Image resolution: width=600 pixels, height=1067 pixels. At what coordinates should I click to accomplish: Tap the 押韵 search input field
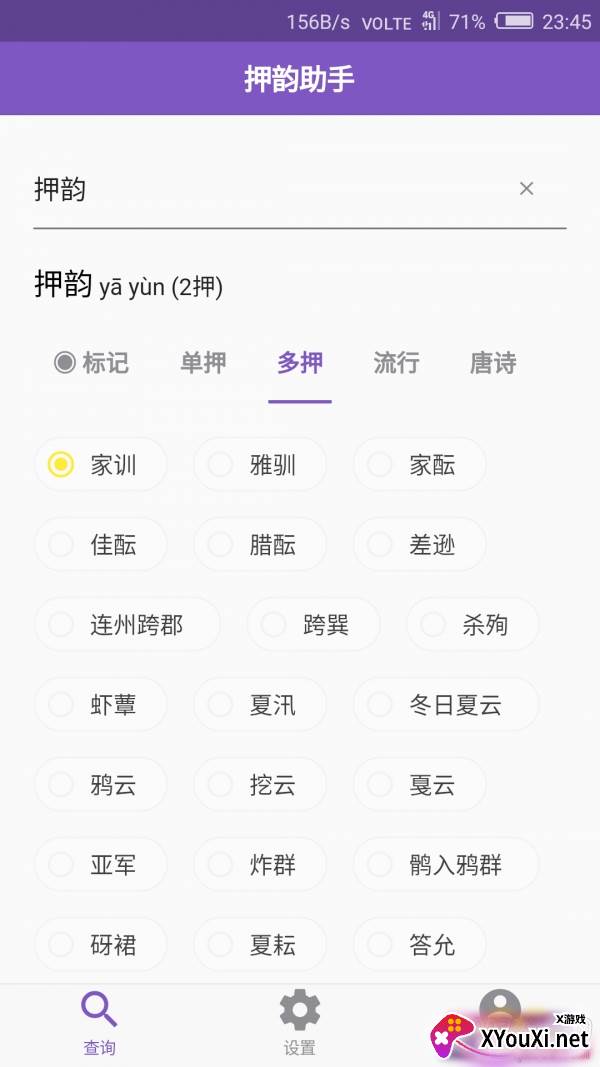270,190
